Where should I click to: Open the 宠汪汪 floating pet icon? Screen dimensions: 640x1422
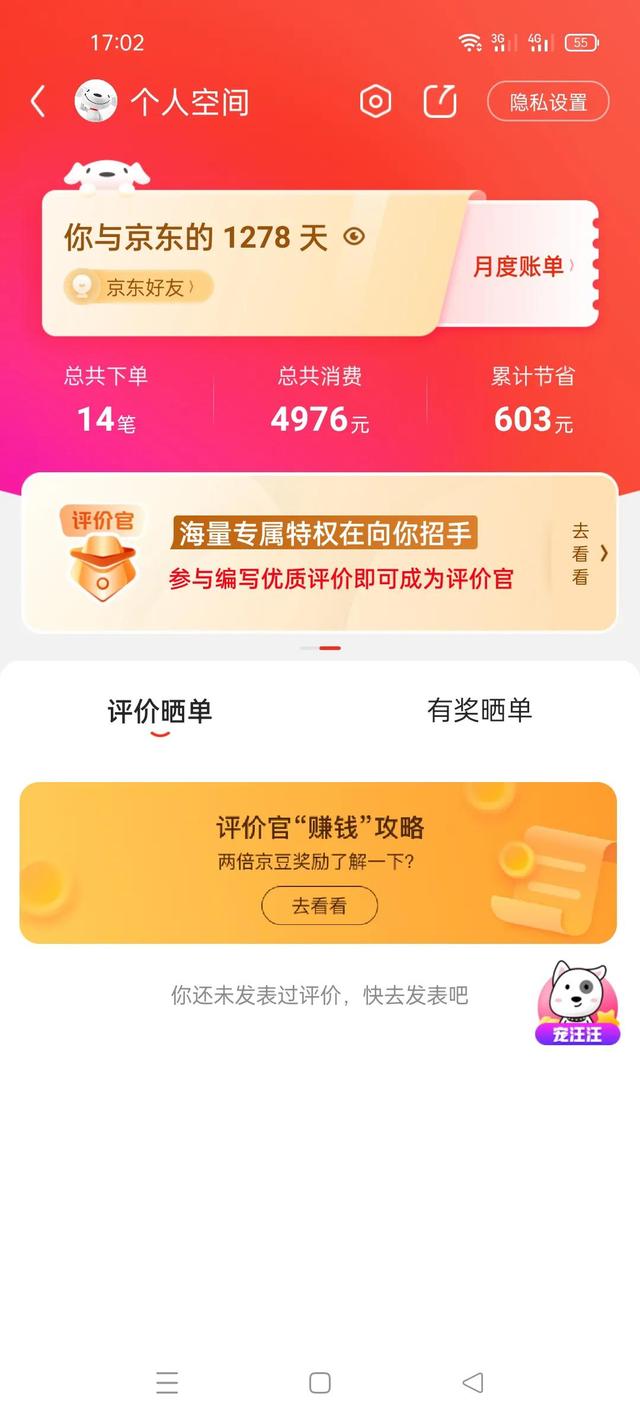click(578, 1003)
